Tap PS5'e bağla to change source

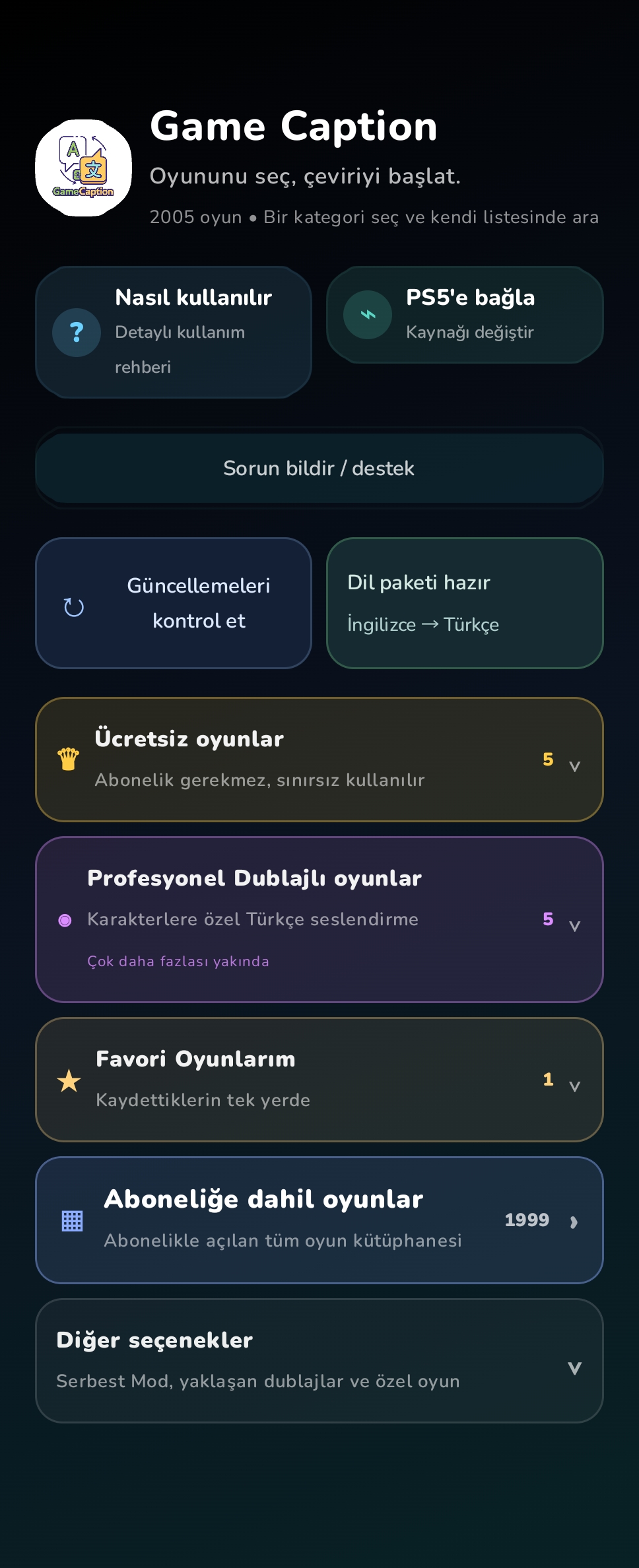click(465, 315)
